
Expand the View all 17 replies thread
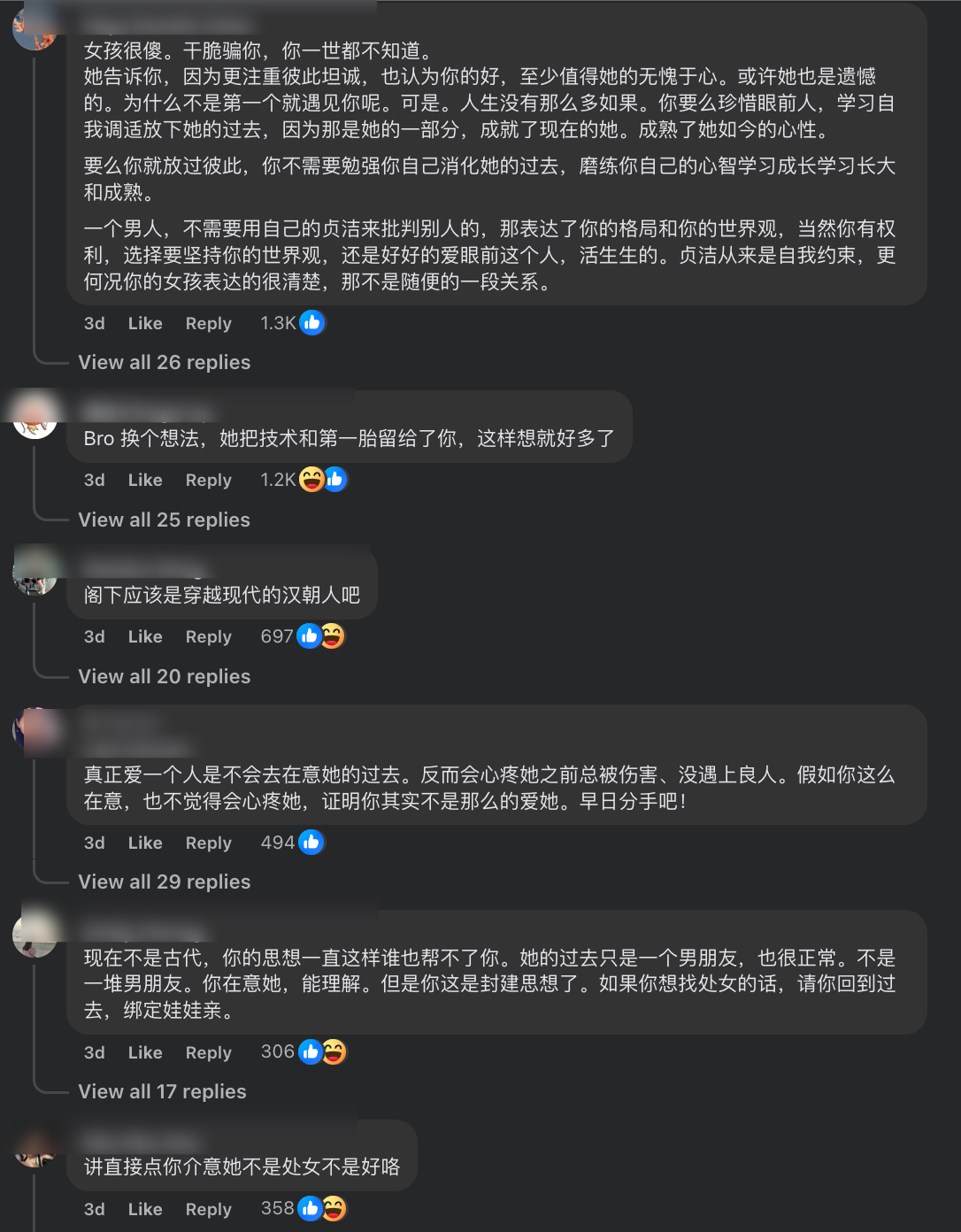pyautogui.click(x=163, y=1091)
